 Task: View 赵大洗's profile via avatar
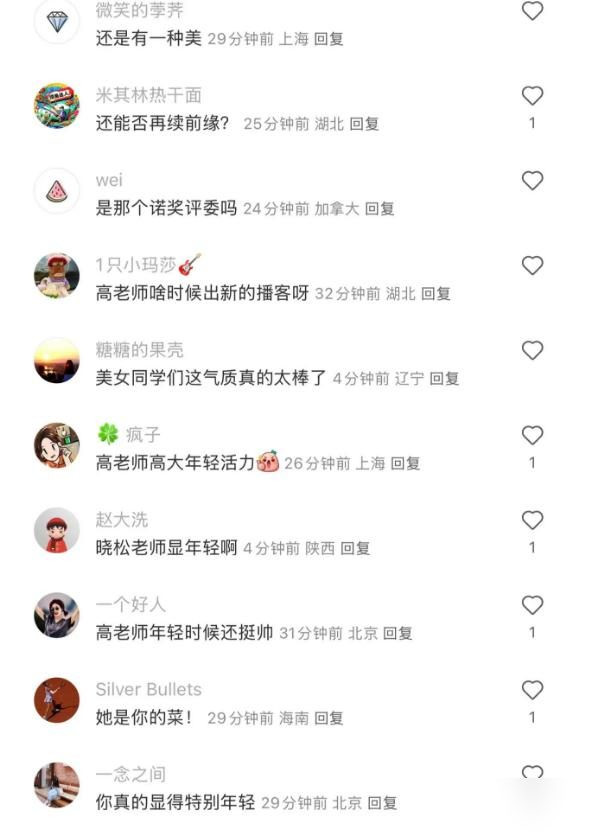click(57, 530)
